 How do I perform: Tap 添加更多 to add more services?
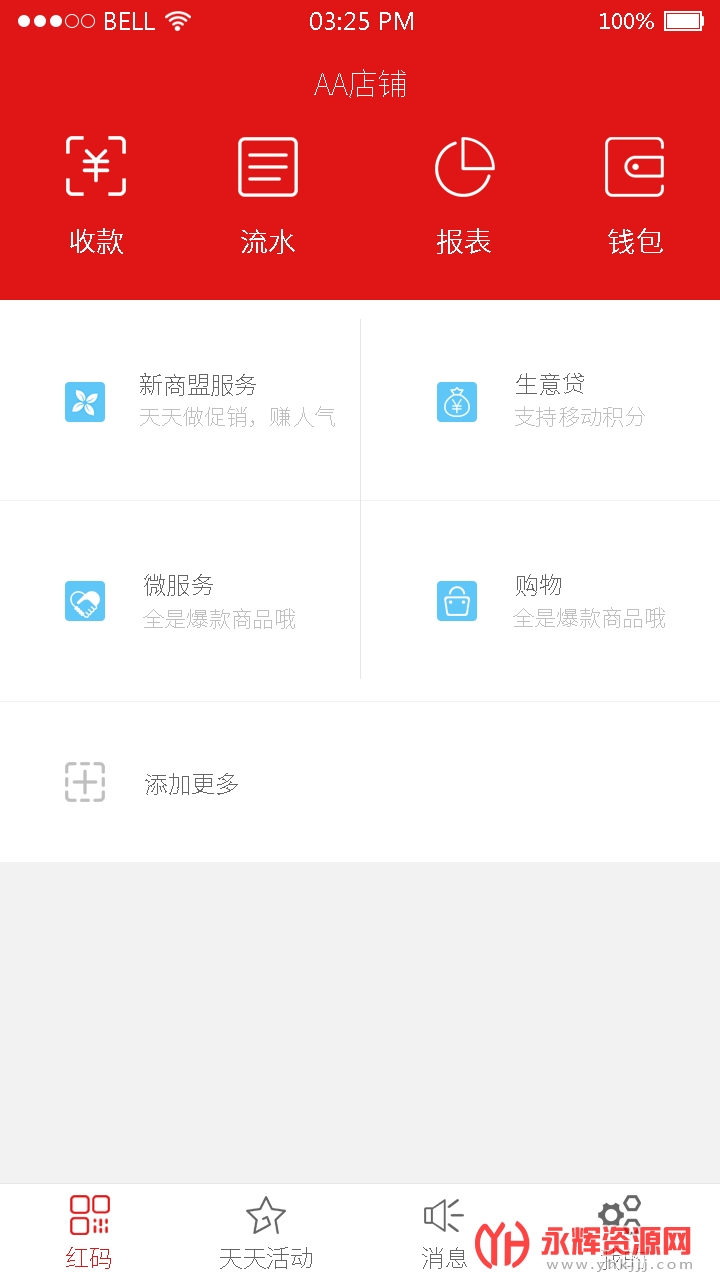tap(360, 782)
